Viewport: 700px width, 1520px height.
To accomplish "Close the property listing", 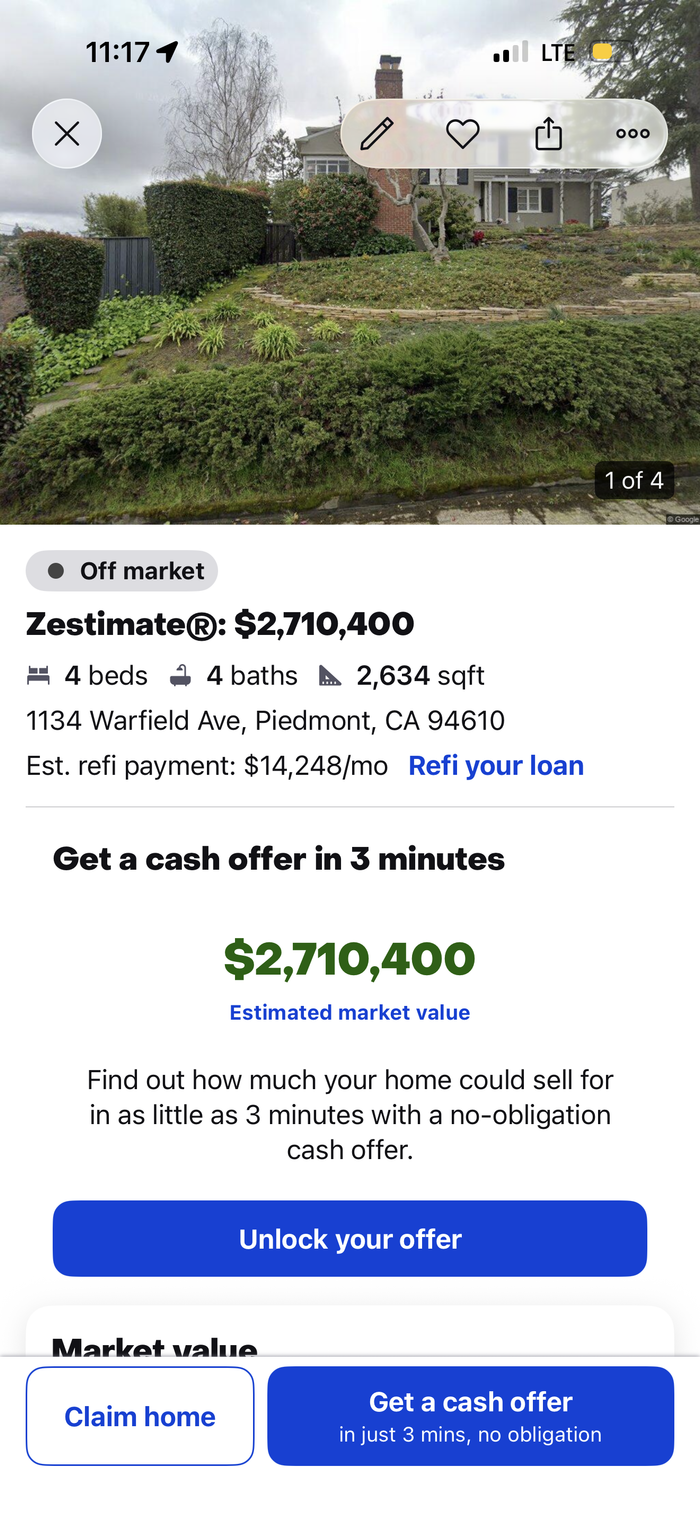I will click(x=67, y=133).
